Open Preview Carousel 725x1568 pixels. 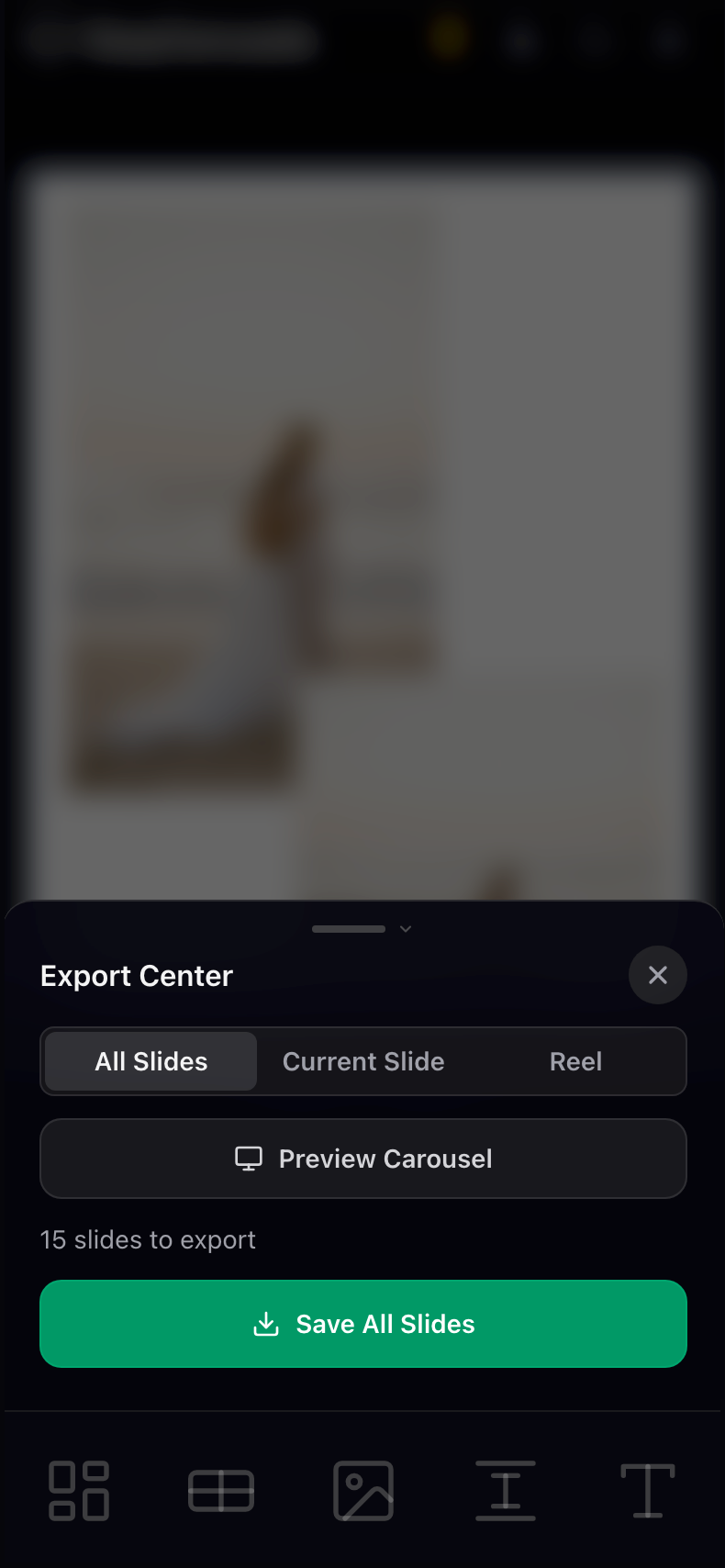point(363,1159)
